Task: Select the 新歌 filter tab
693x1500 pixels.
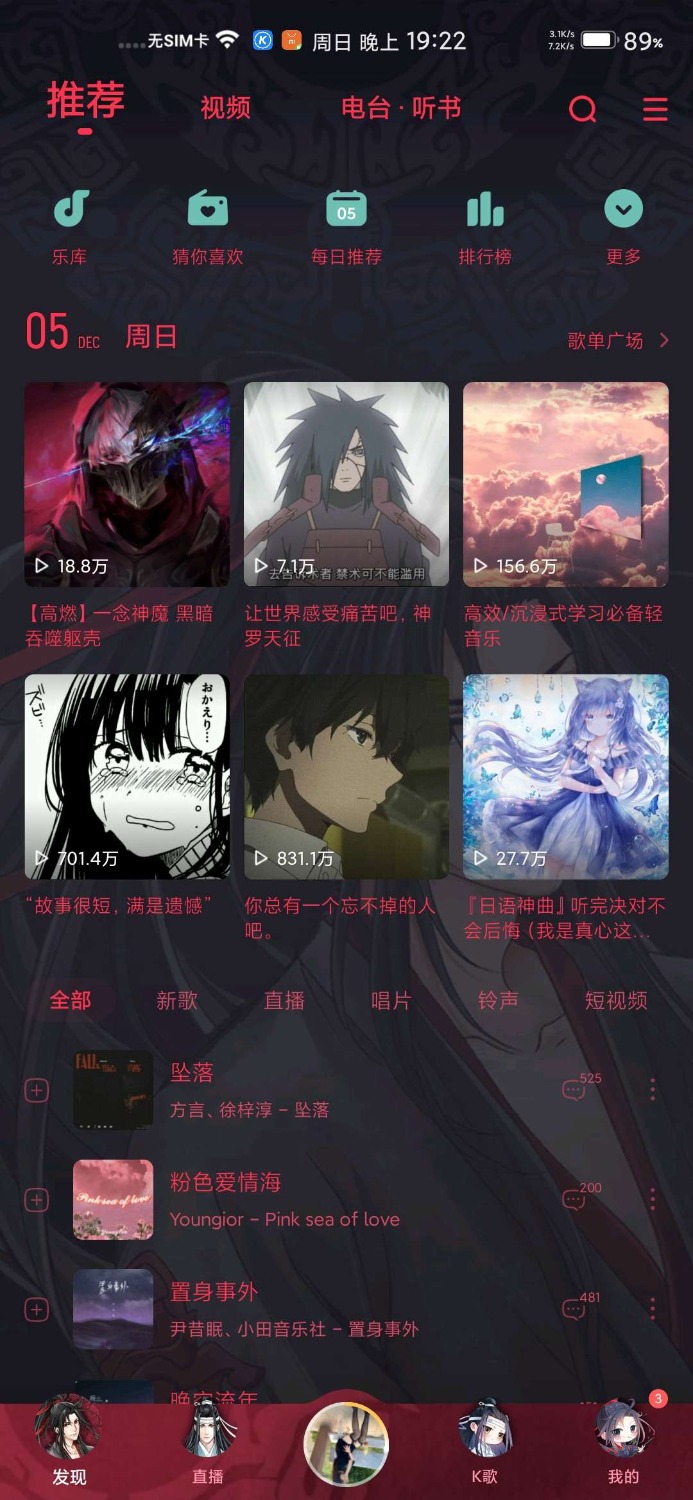Action: pos(177,1000)
